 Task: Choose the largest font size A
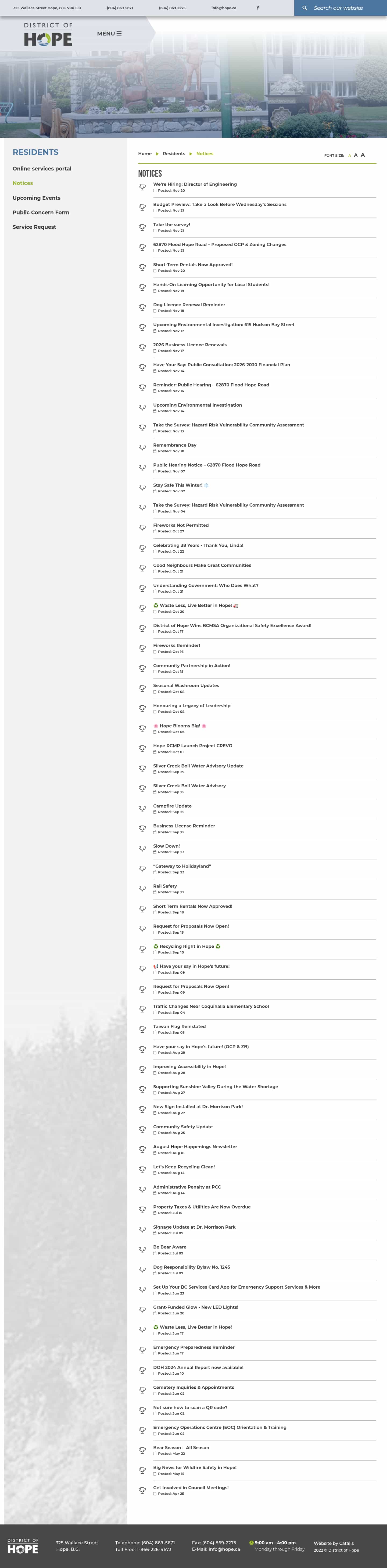point(363,155)
